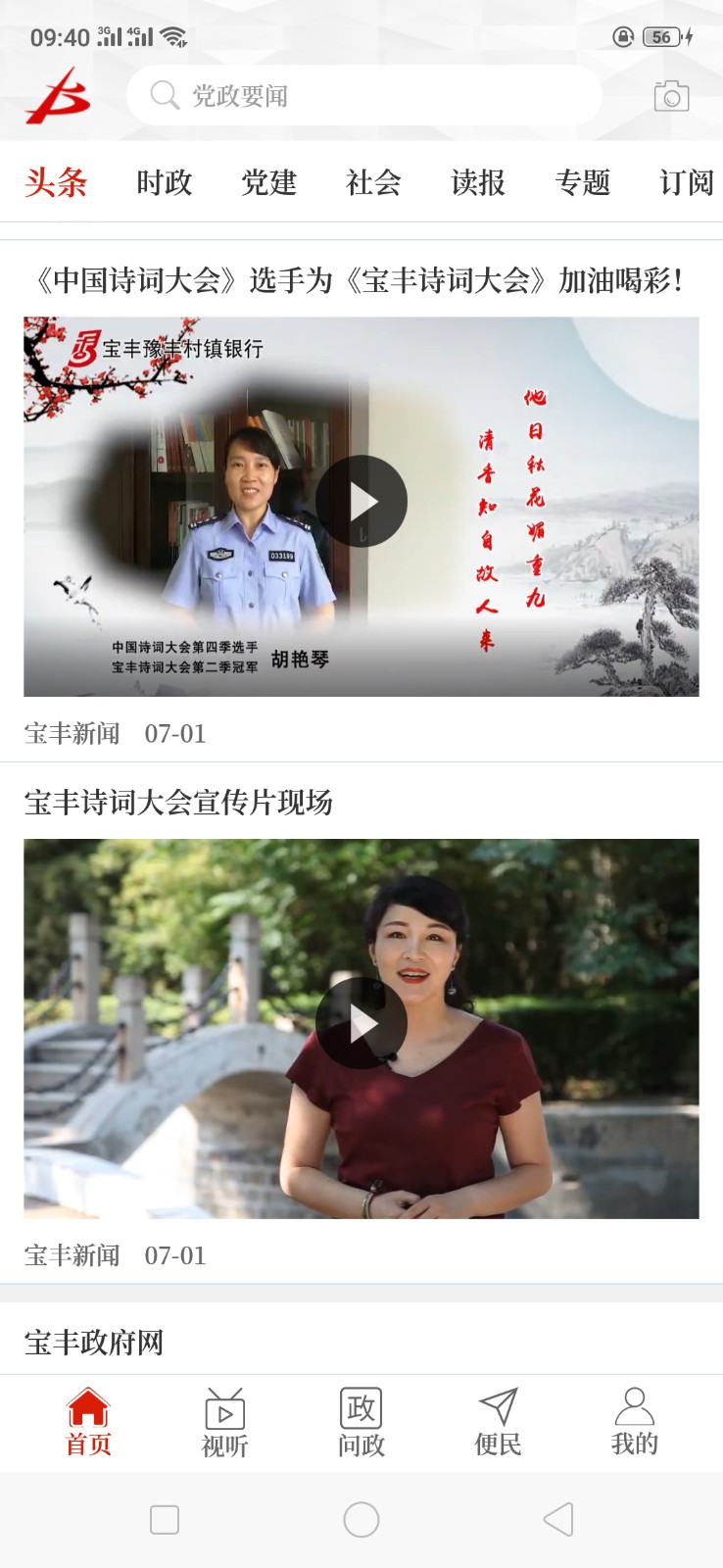Open the 宝丰政府网 article
This screenshot has height=1568, width=723.
[x=94, y=1342]
